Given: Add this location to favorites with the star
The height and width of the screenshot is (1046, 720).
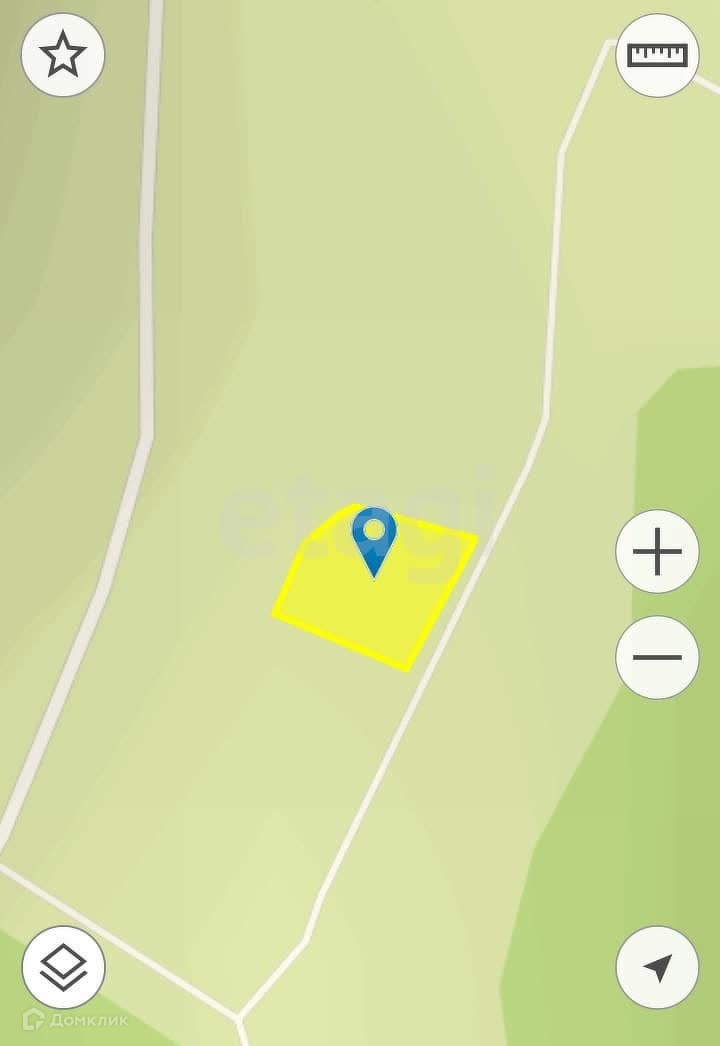Looking at the screenshot, I should click(x=63, y=55).
